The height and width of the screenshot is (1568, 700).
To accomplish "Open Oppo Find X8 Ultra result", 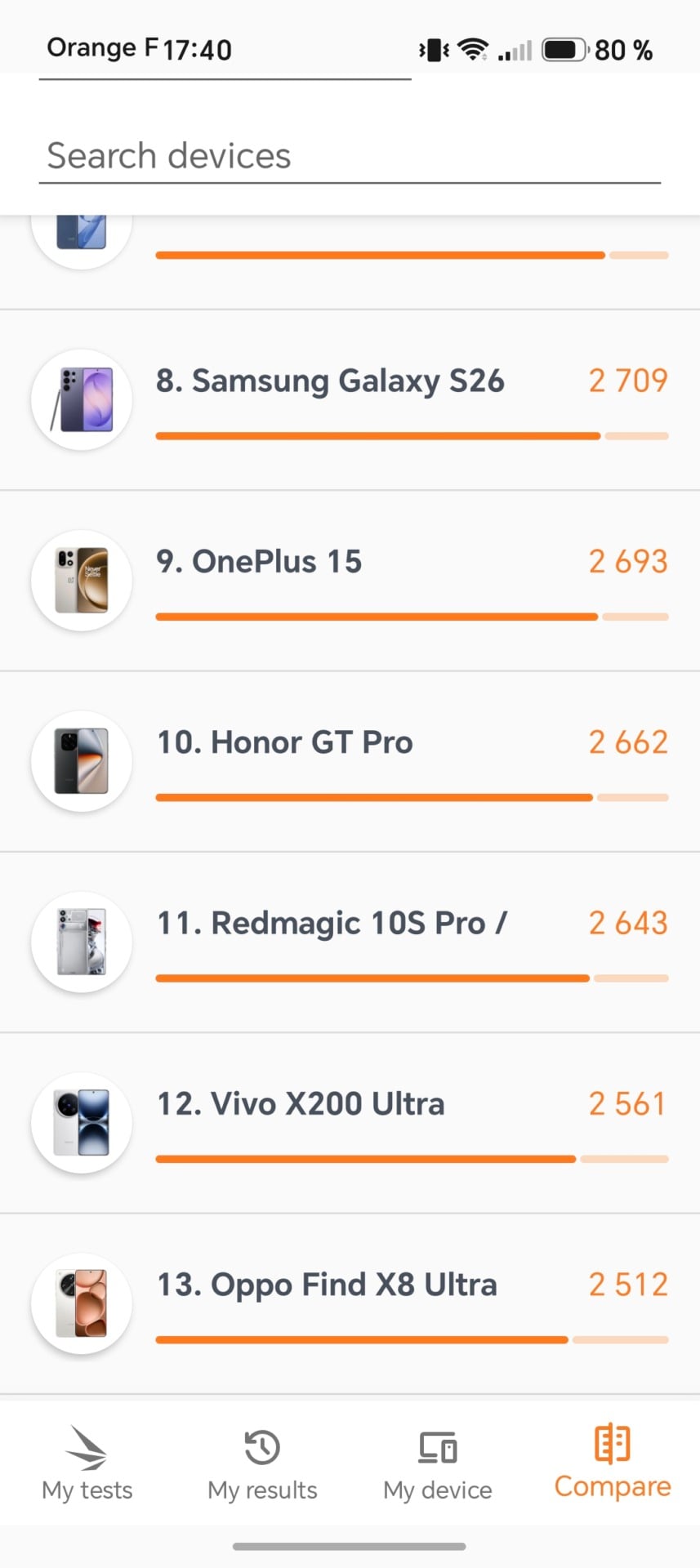I will click(350, 1303).
